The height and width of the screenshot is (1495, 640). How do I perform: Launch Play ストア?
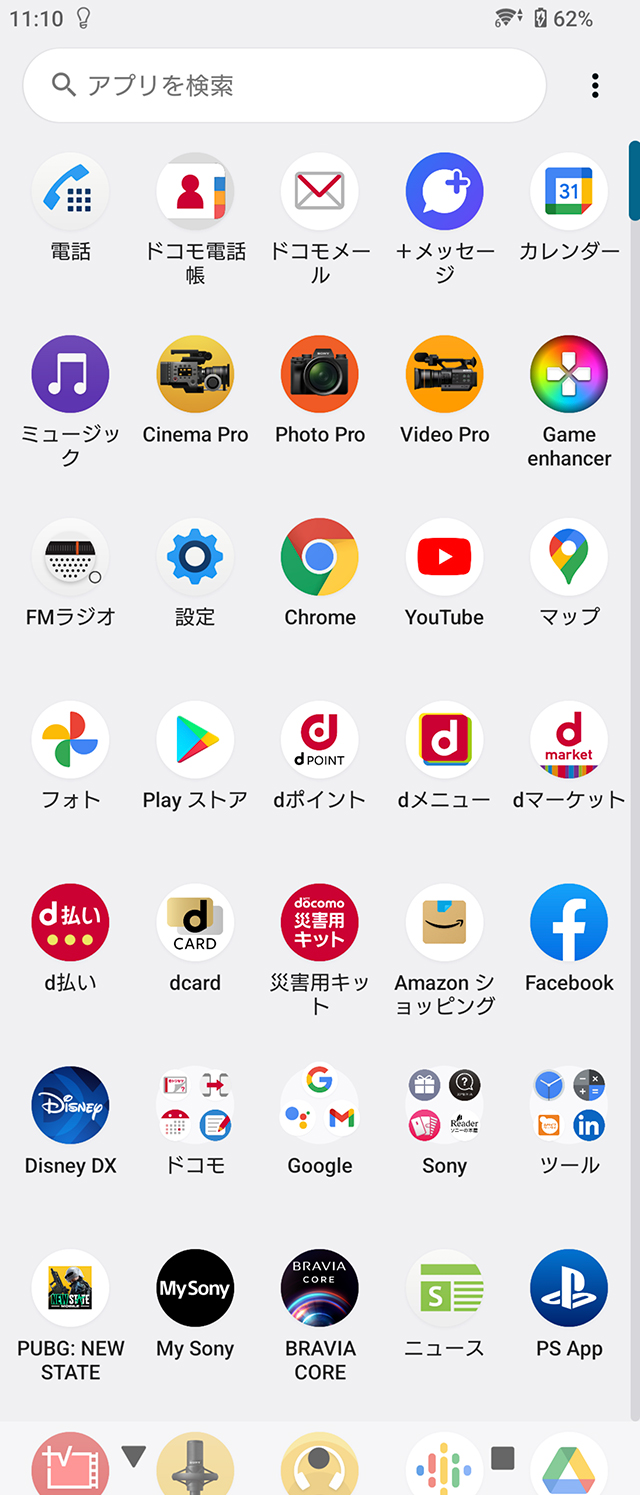click(x=195, y=741)
